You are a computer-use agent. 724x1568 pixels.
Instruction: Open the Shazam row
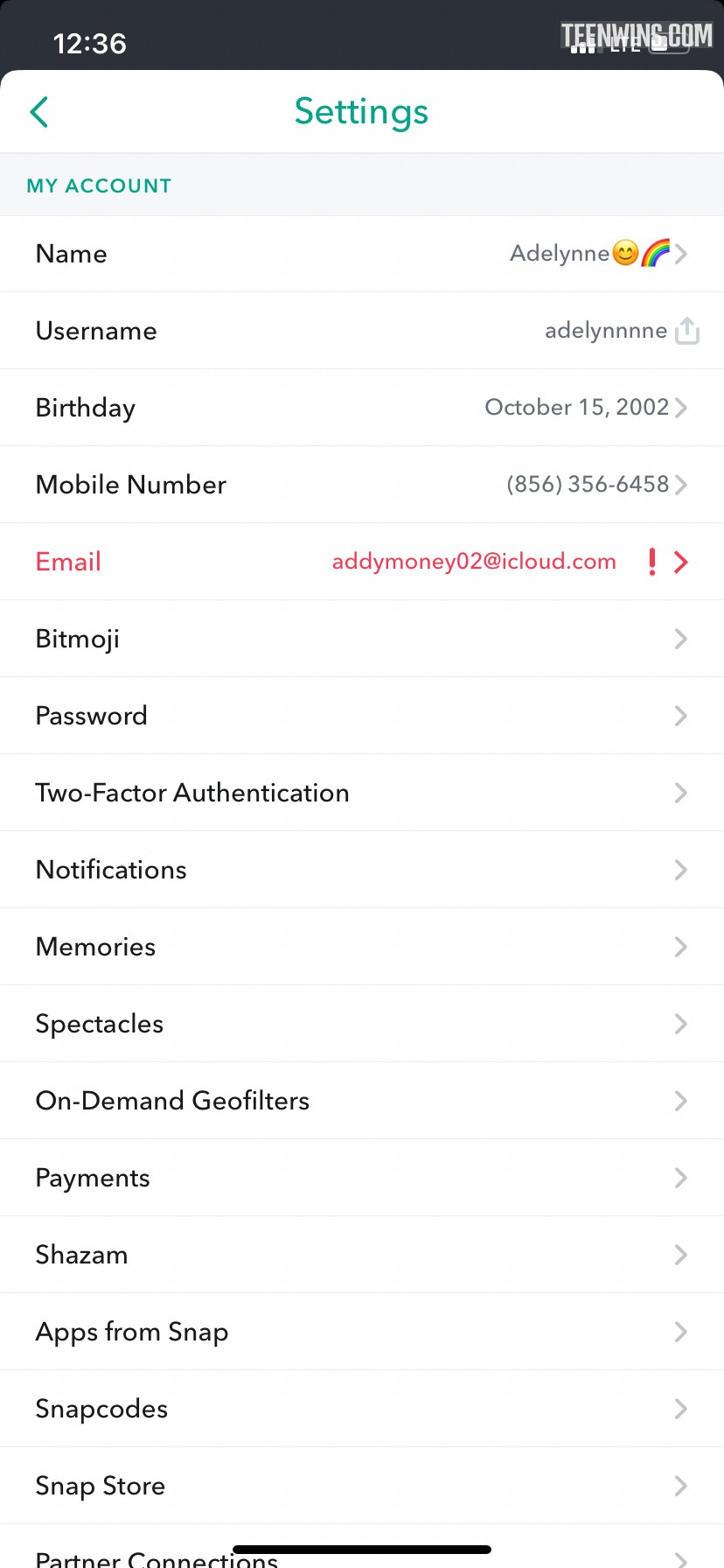362,1255
